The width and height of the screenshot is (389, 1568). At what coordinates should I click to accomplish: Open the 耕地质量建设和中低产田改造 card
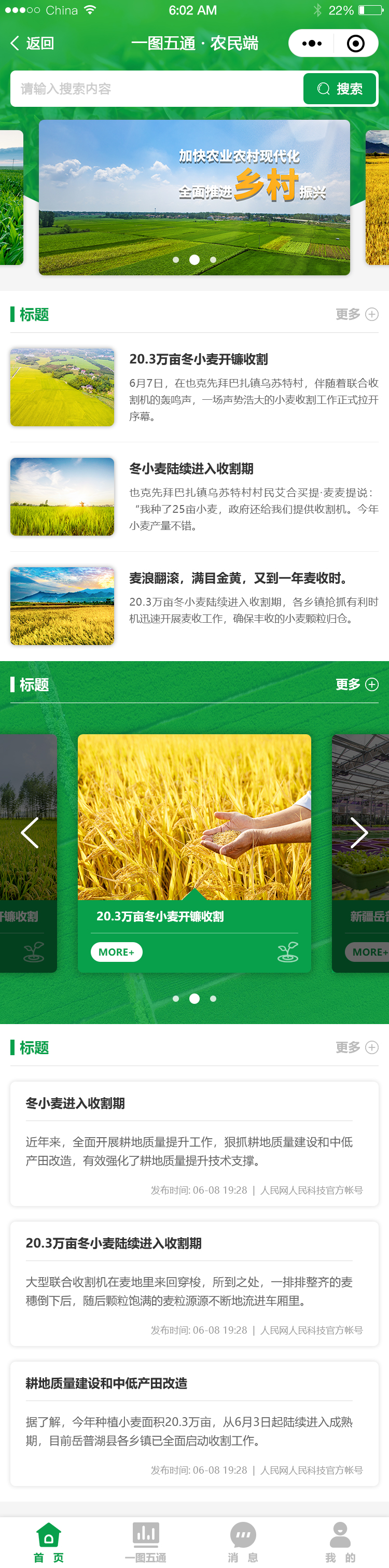pos(194,1423)
